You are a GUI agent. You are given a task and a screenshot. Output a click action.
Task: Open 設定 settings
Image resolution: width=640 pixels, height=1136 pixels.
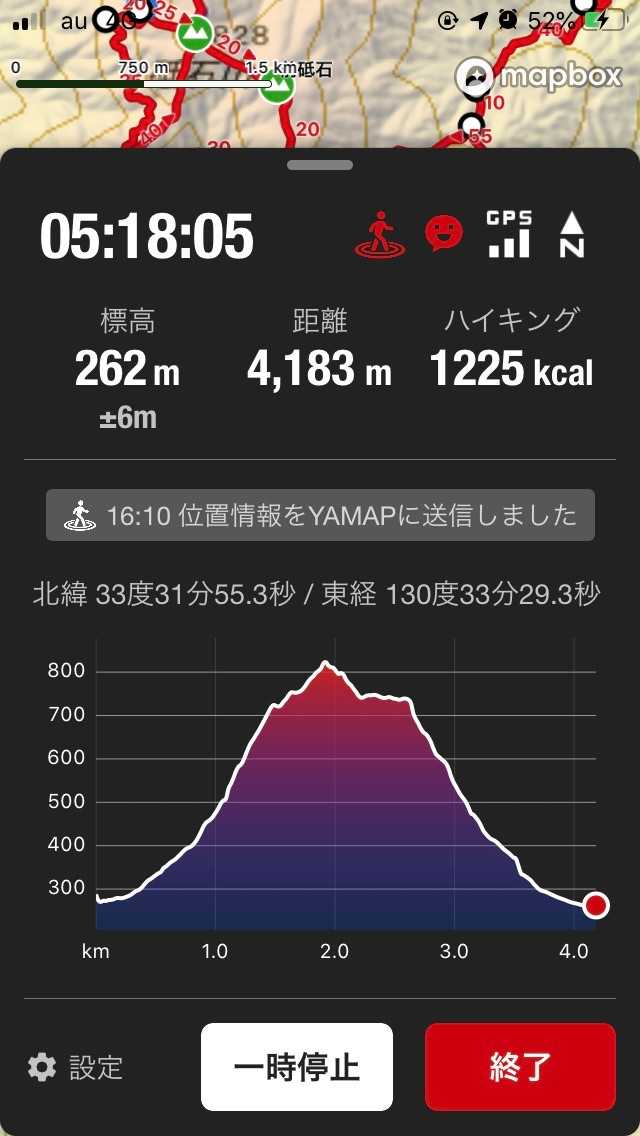[76, 1067]
